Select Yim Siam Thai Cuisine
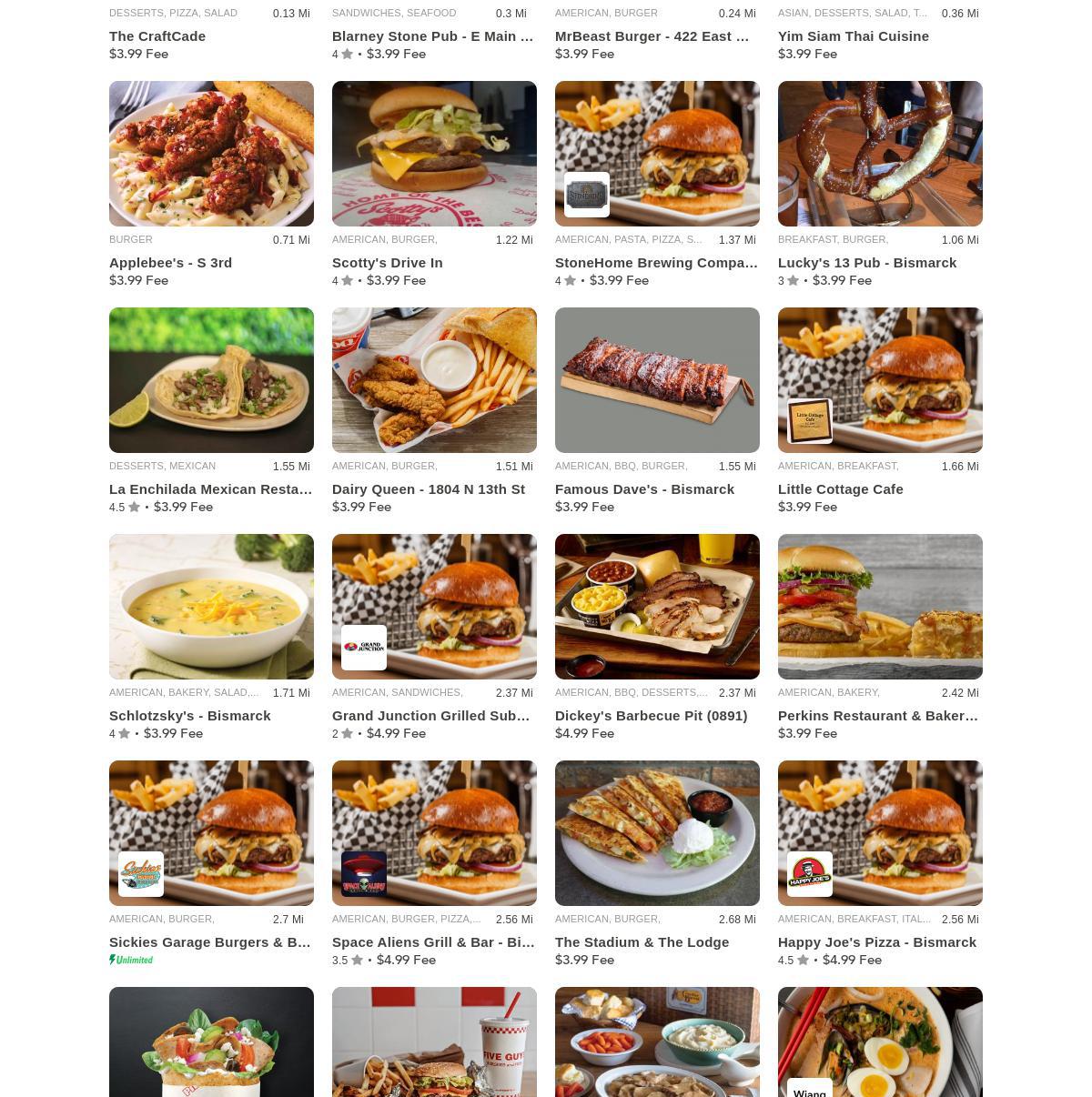 point(853,36)
